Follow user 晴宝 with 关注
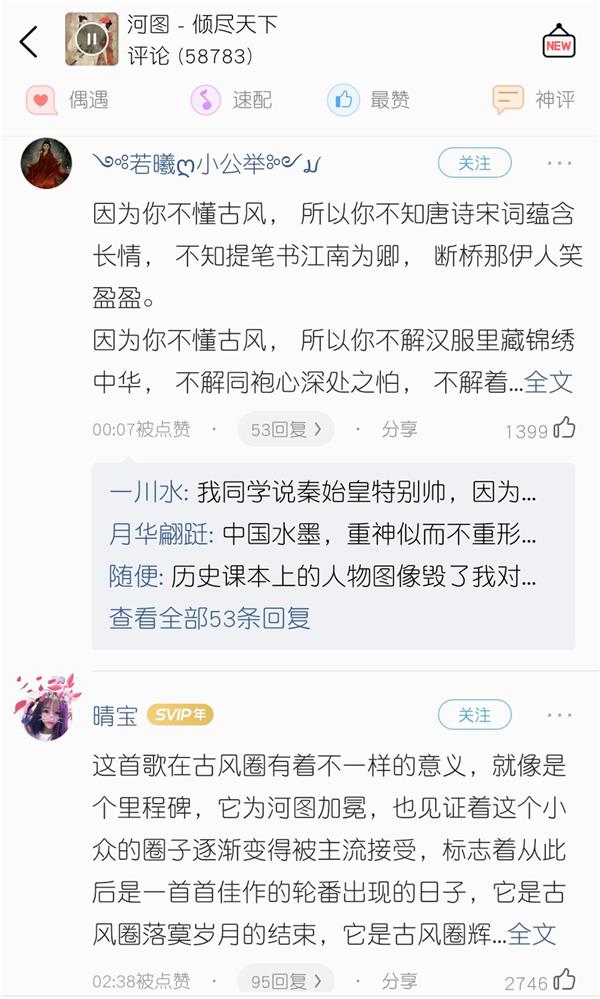This screenshot has width=600, height=999. pos(475,715)
